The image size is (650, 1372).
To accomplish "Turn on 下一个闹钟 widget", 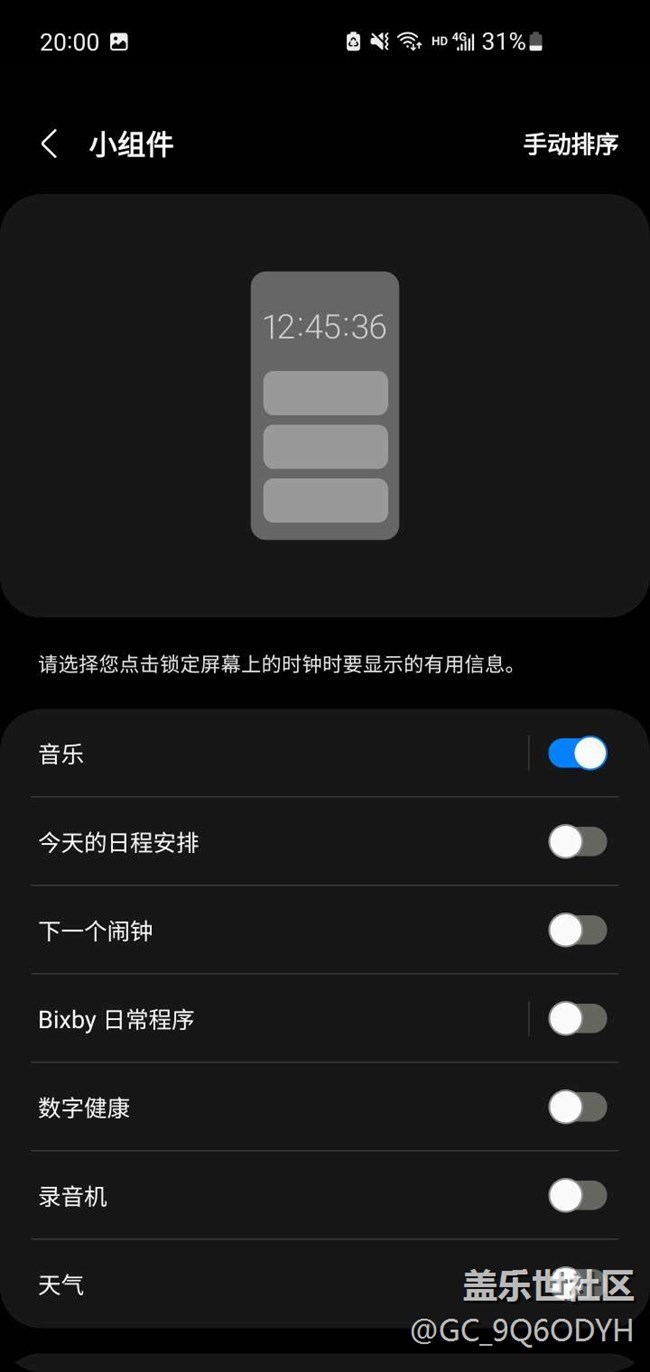I will coord(577,930).
